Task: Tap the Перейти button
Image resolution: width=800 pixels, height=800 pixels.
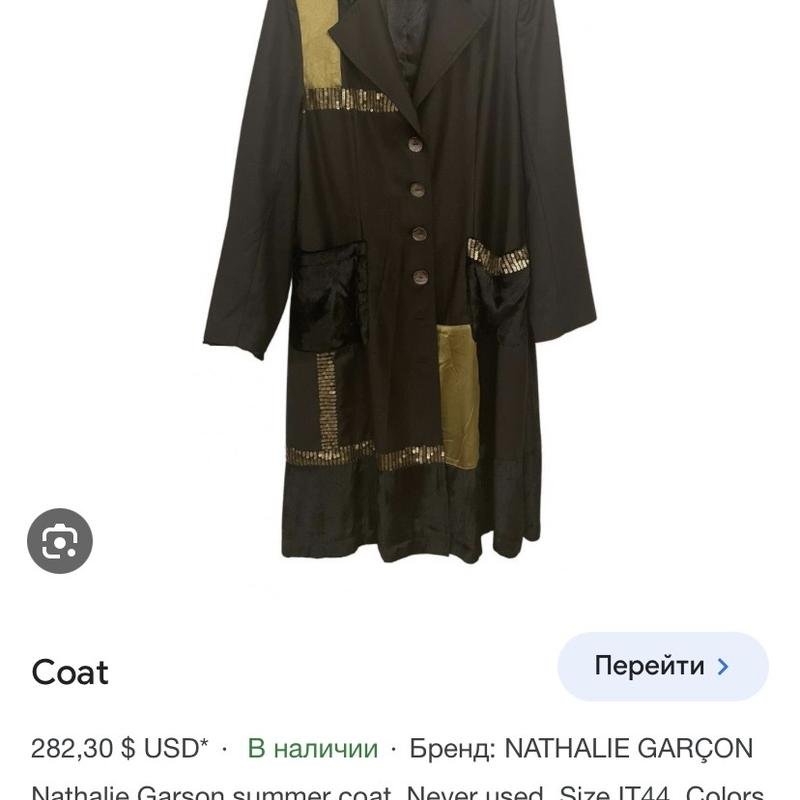Action: pos(662,666)
